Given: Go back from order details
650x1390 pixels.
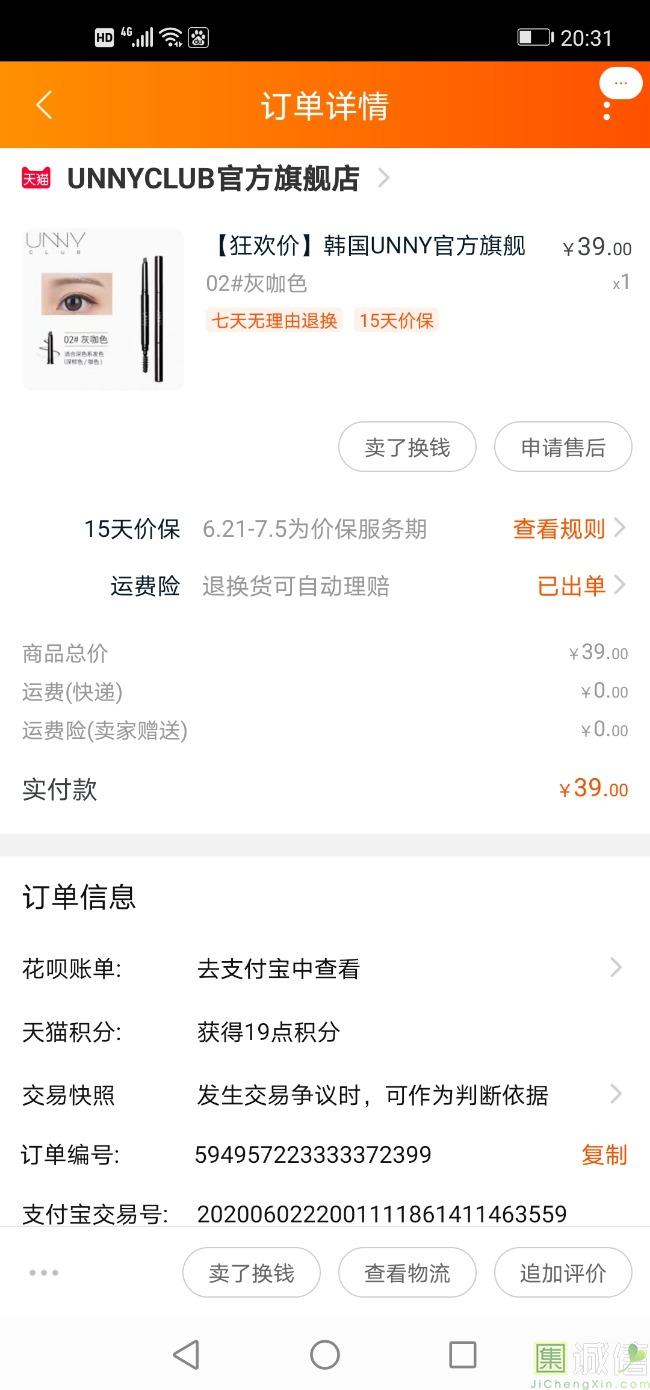Looking at the screenshot, I should [44, 105].
